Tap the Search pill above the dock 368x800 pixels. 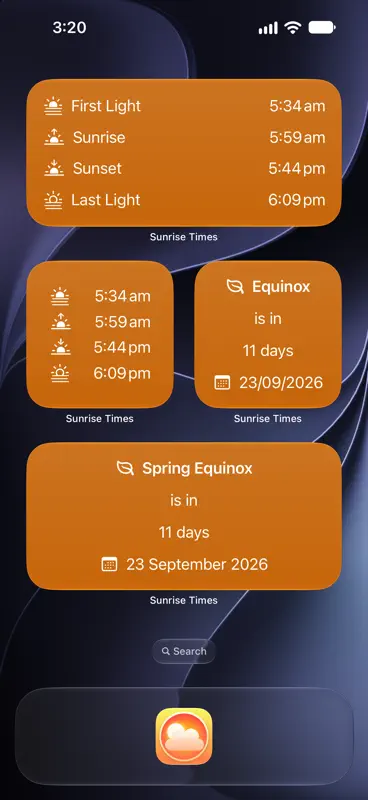point(184,651)
